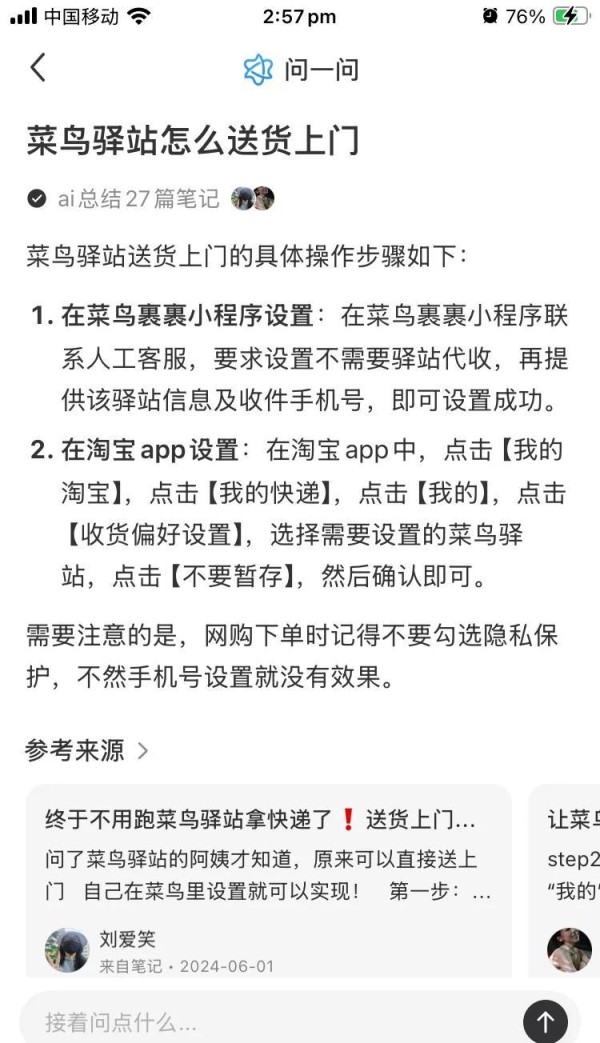Viewport: 600px width, 1043px height.
Task: View the 27 summarized notes' author avatars
Action: (x=253, y=198)
